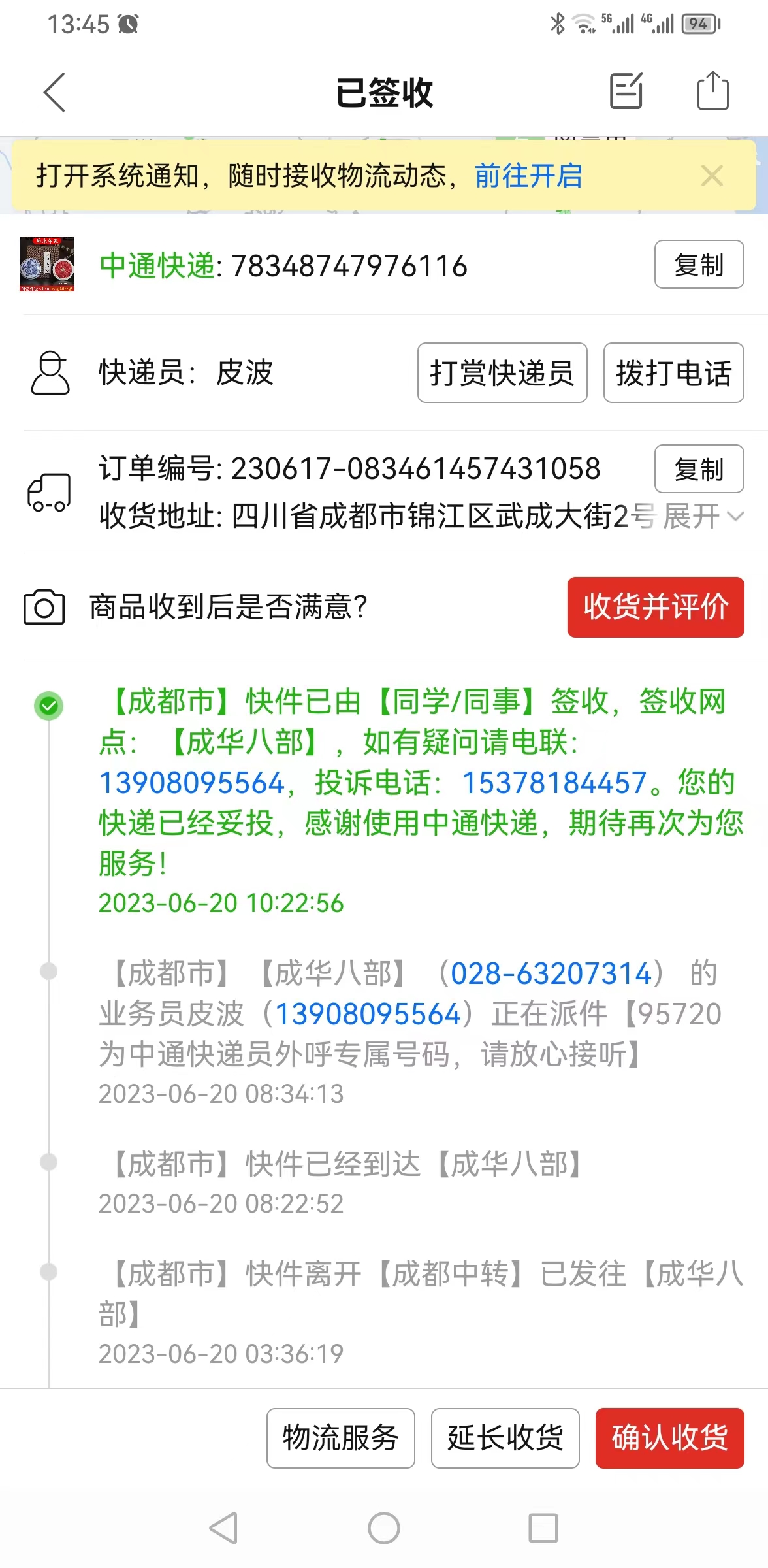Call station number 028-63207314
The width and height of the screenshot is (768, 1568).
click(551, 973)
